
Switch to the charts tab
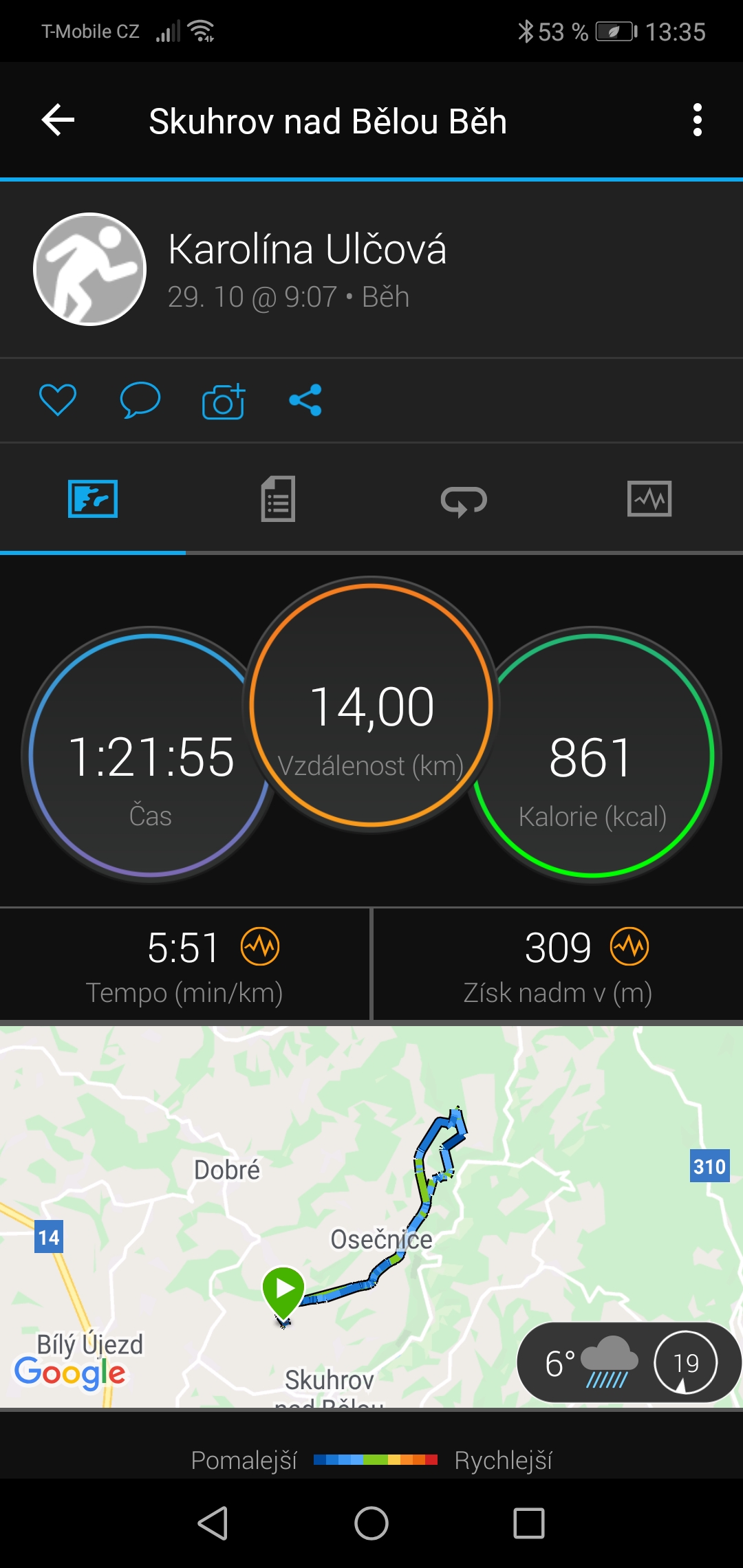point(649,499)
